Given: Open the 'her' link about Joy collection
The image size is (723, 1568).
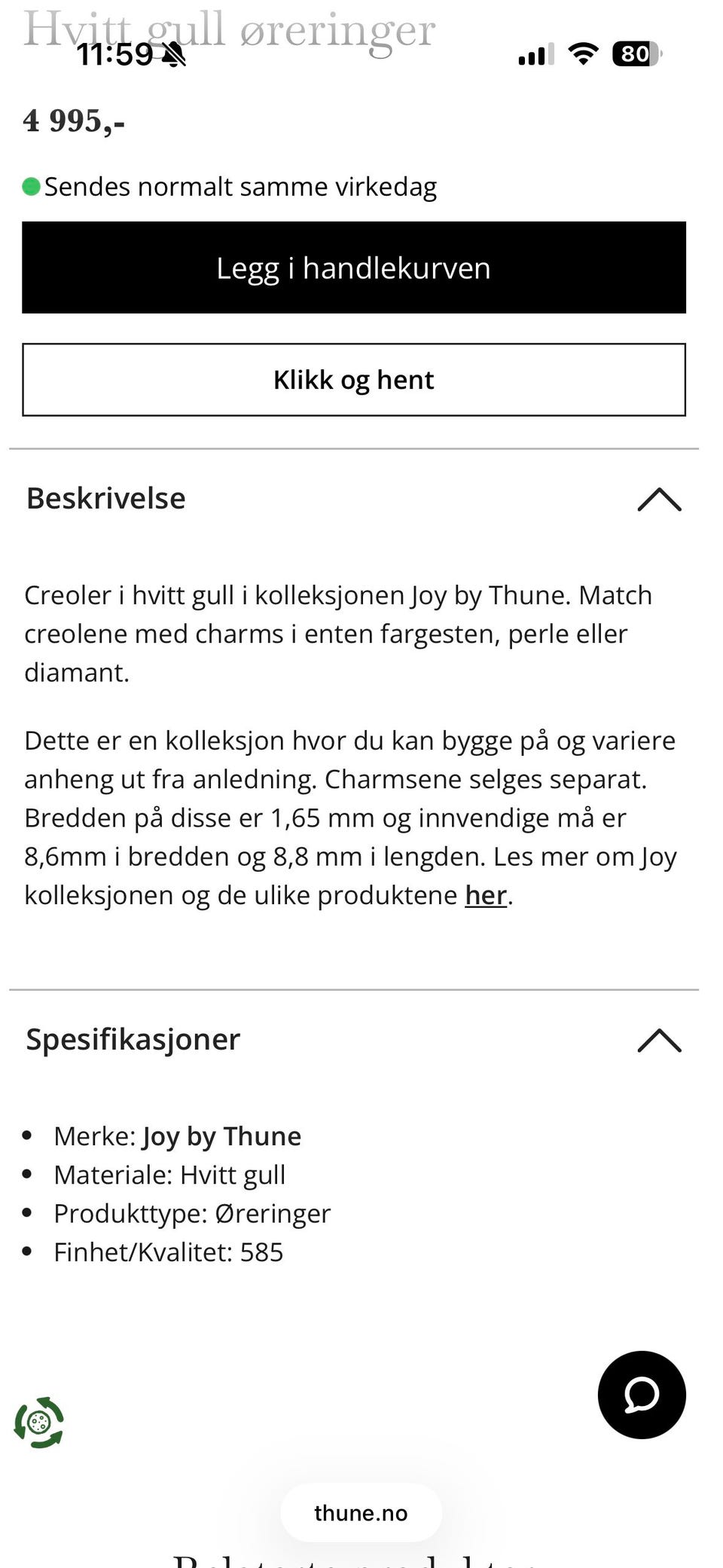Looking at the screenshot, I should point(485,895).
